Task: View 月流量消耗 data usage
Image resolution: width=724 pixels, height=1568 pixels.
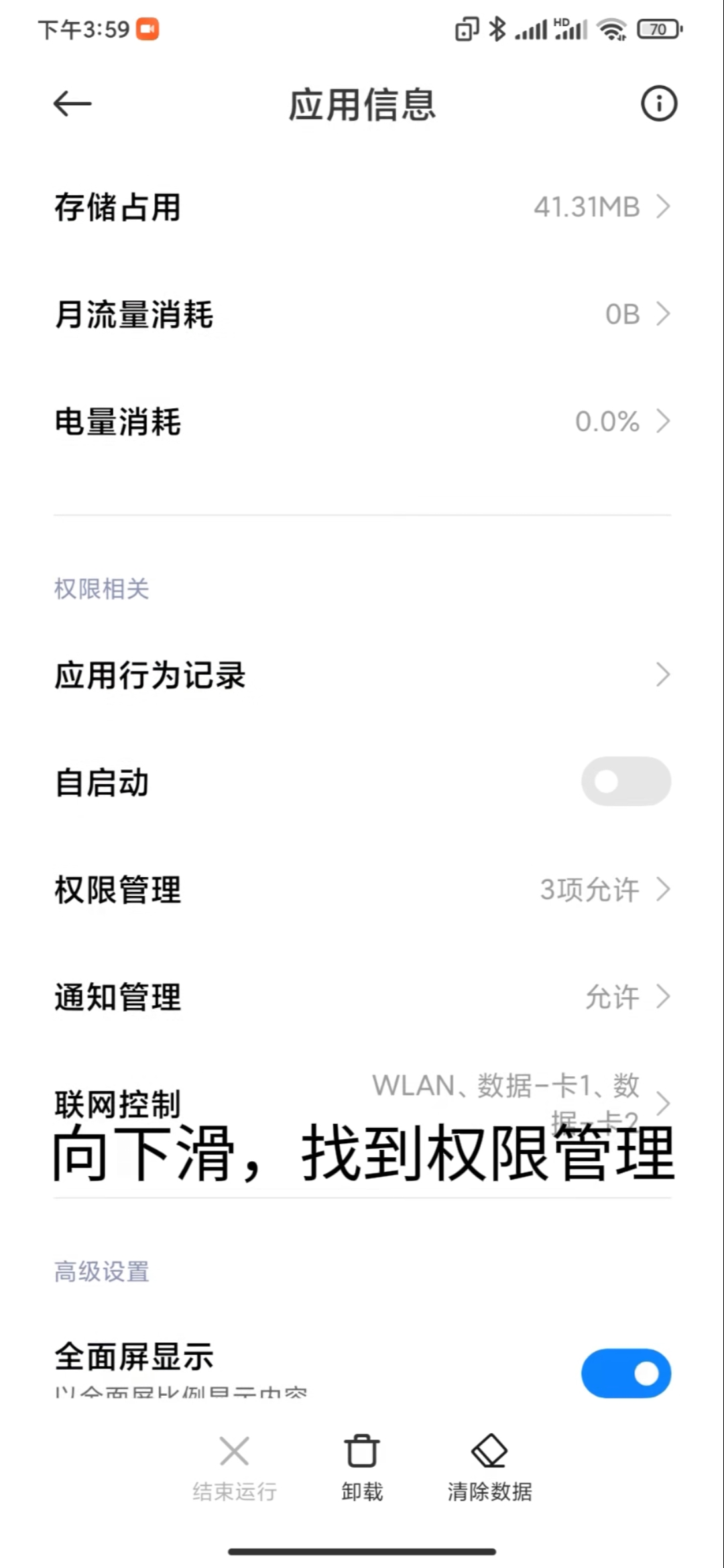Action: [x=362, y=314]
